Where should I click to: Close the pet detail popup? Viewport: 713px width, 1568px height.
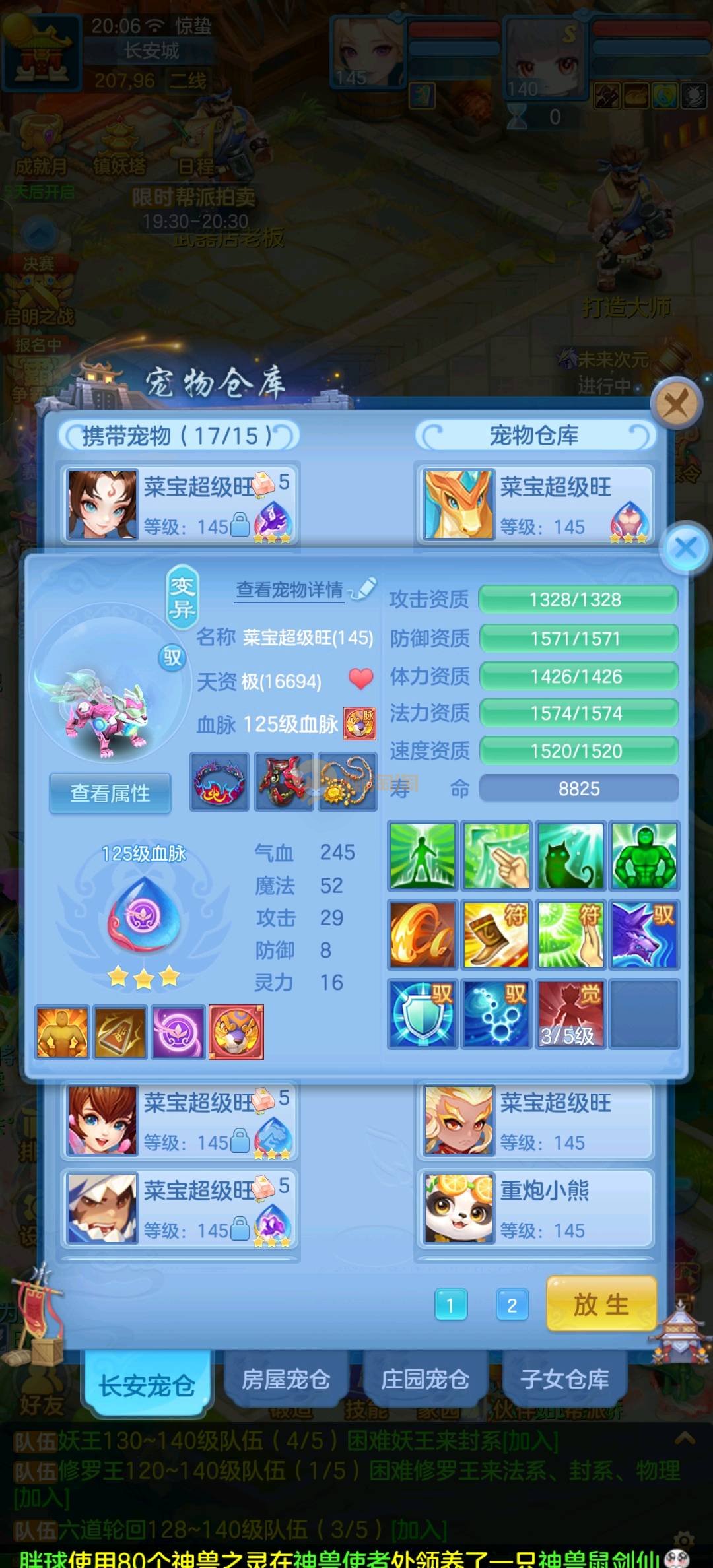click(686, 548)
